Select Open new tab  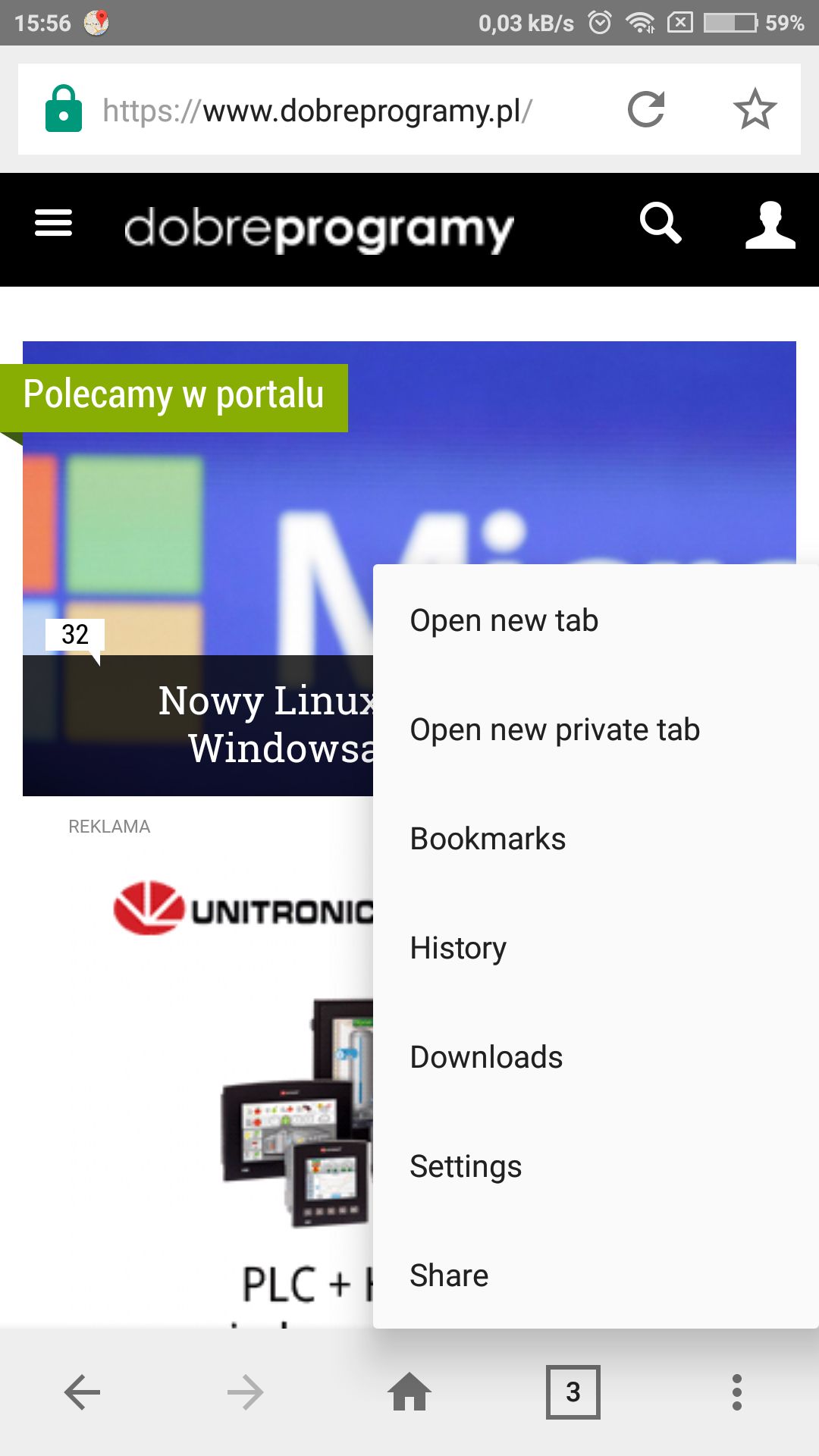pyautogui.click(x=595, y=620)
